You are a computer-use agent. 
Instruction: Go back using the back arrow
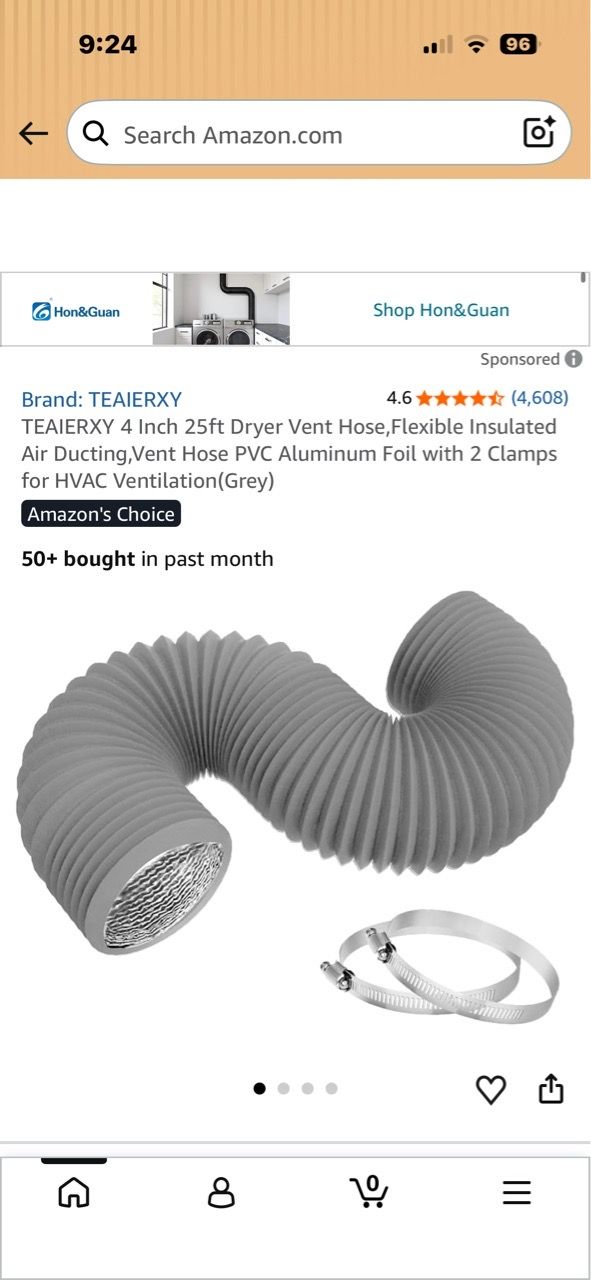pyautogui.click(x=33, y=134)
